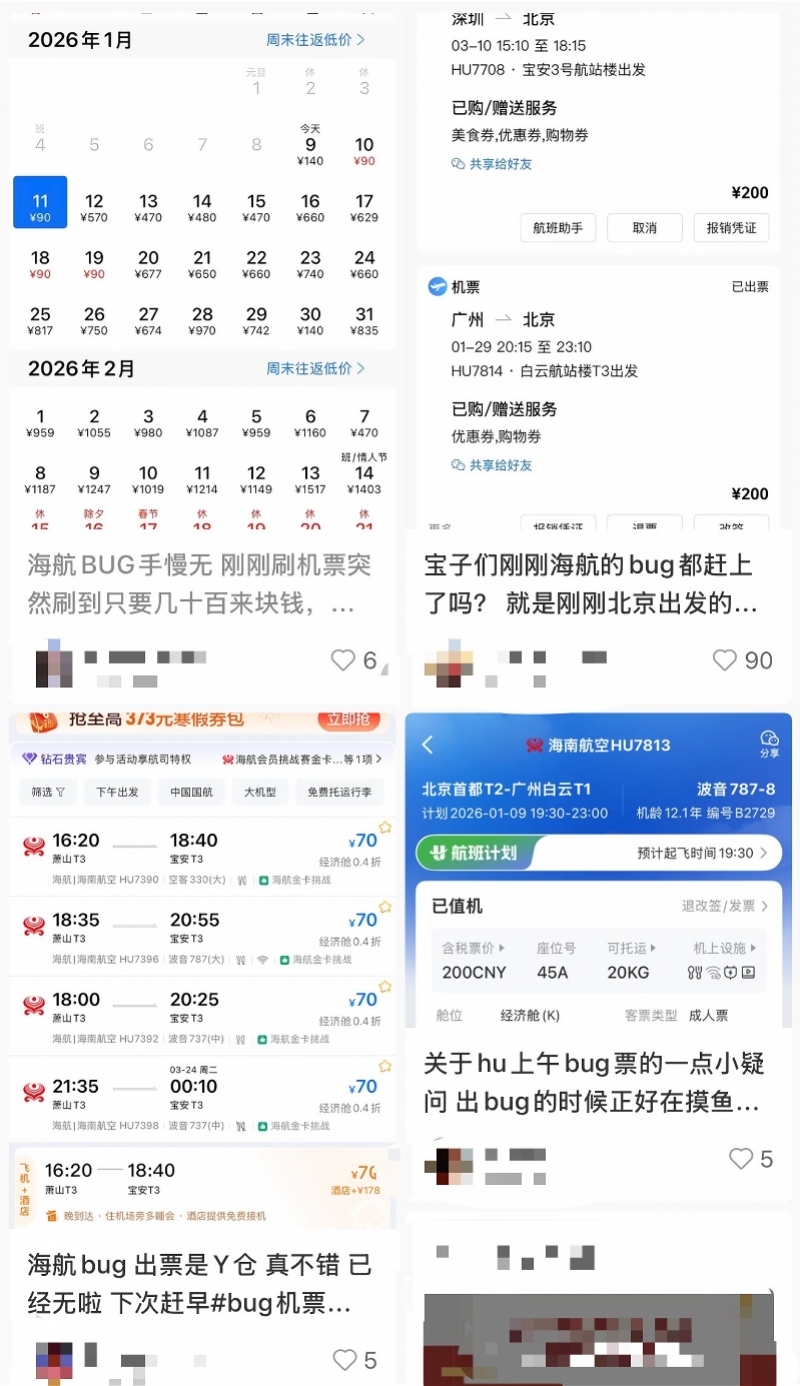View author profile of '海航BUG手慢无' post
The height and width of the screenshot is (1386, 800).
point(55,662)
